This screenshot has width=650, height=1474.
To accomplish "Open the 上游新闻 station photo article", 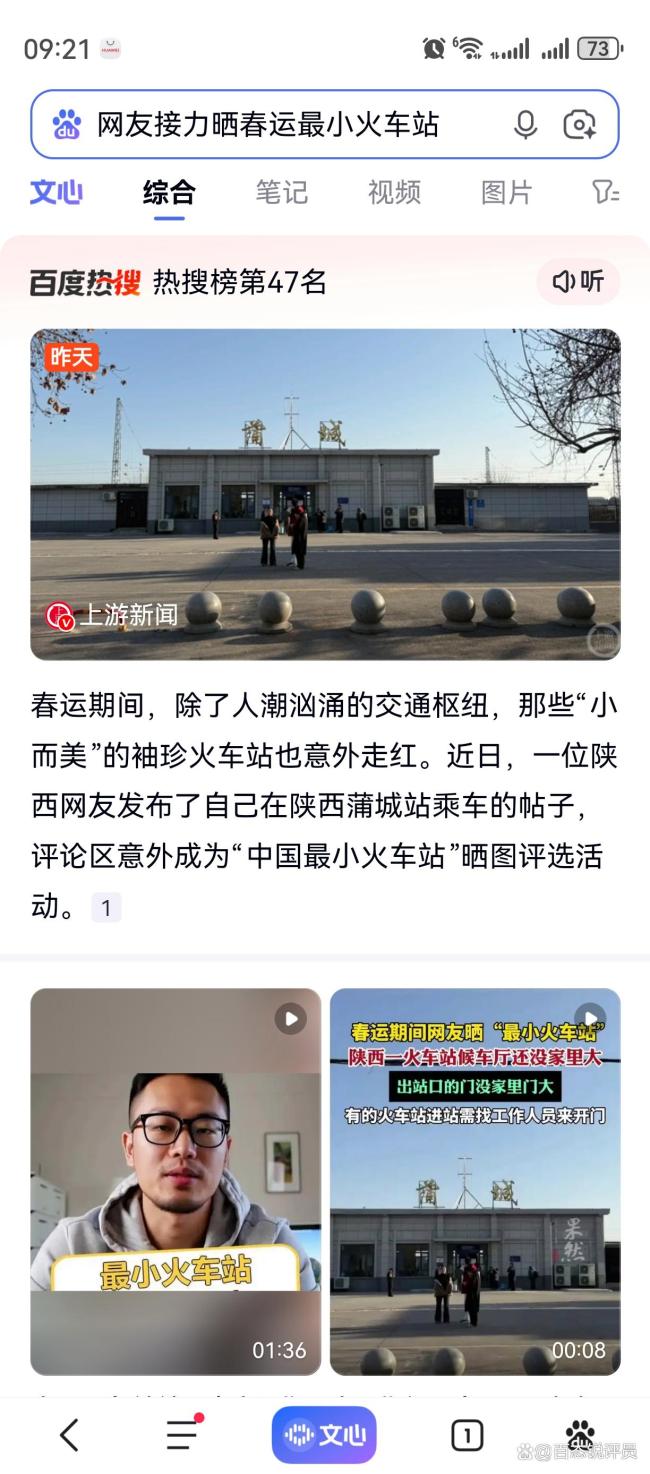I will point(325,494).
